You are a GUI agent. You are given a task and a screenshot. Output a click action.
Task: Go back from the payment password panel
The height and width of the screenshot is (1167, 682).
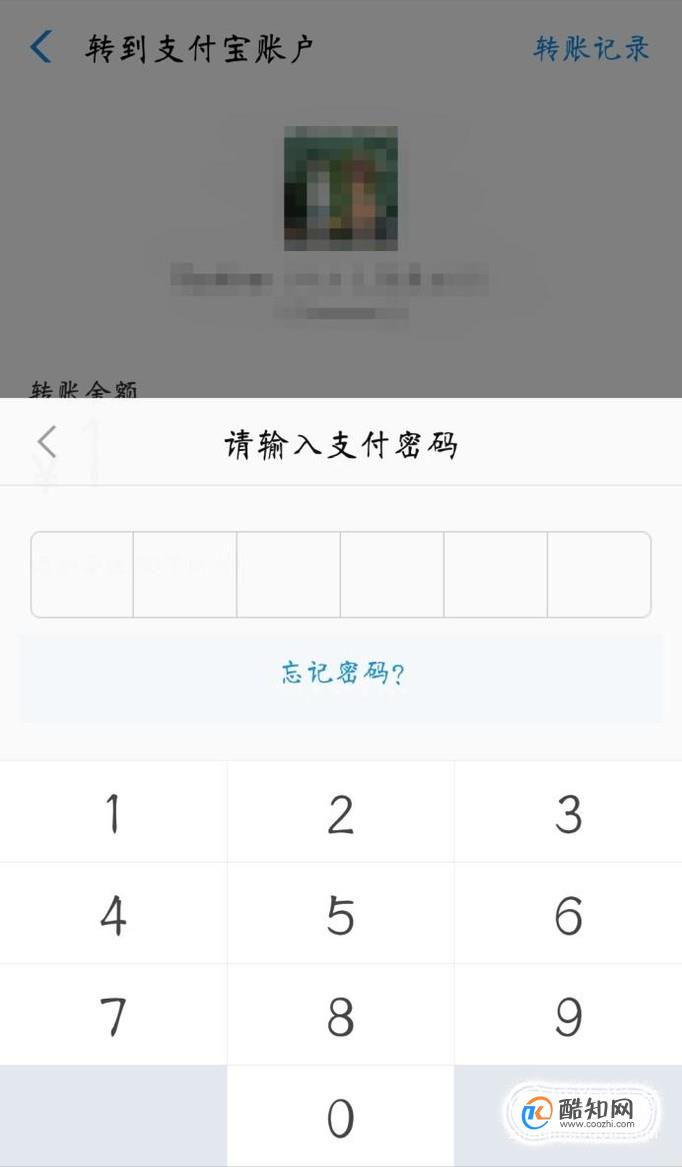(47, 442)
